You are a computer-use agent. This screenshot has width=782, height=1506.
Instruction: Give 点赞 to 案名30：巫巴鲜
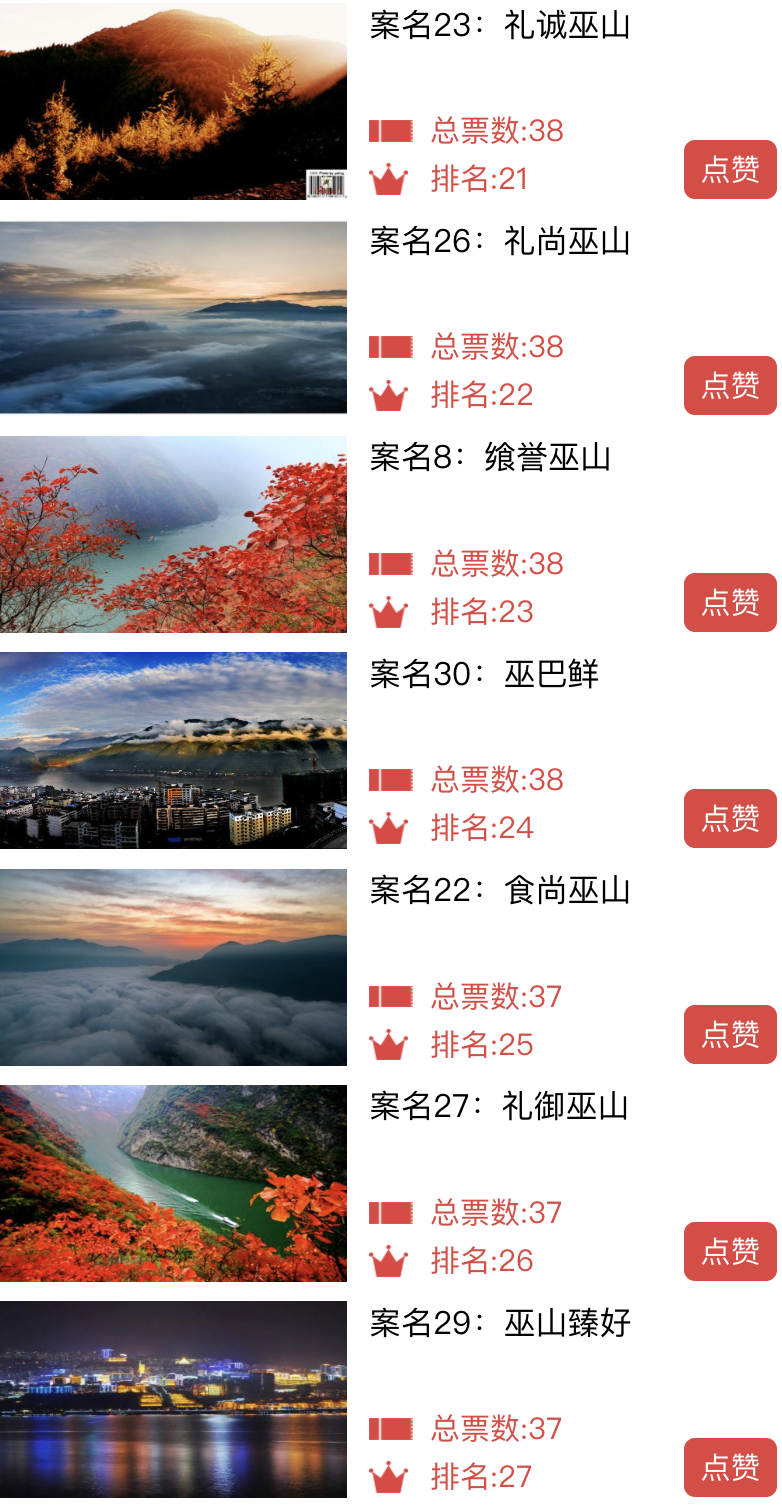(x=730, y=818)
